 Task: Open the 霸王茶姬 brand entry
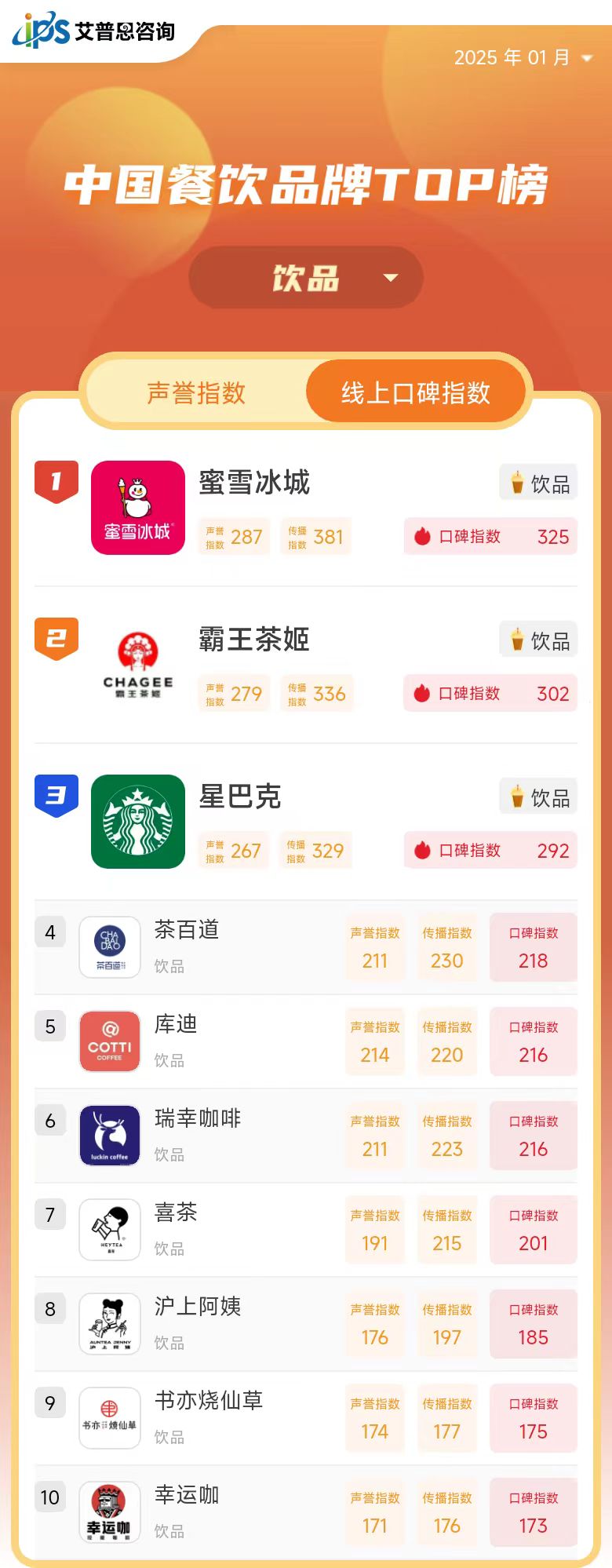254,640
